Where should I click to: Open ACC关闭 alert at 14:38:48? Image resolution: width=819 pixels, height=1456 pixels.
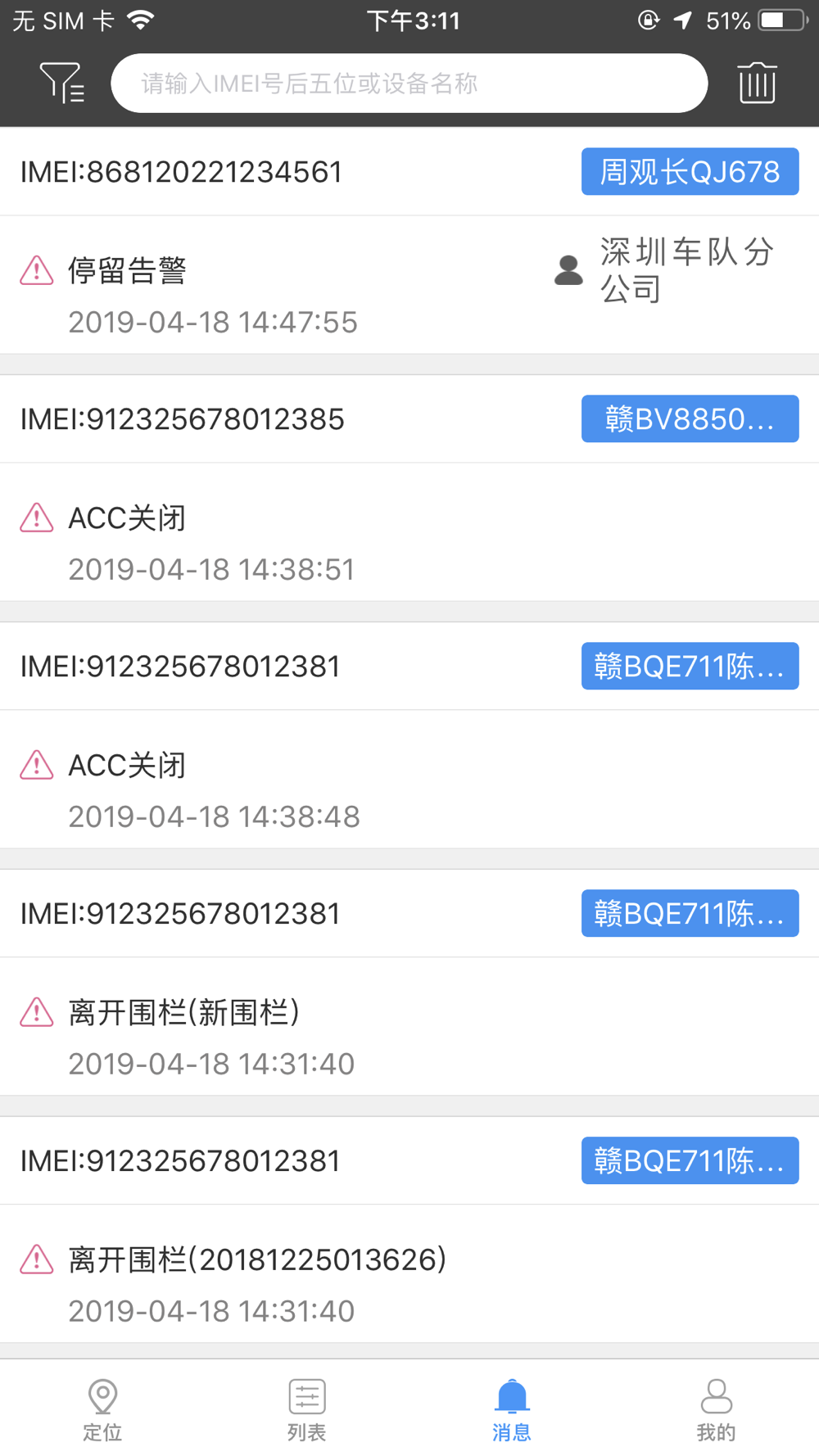pyautogui.click(x=409, y=780)
